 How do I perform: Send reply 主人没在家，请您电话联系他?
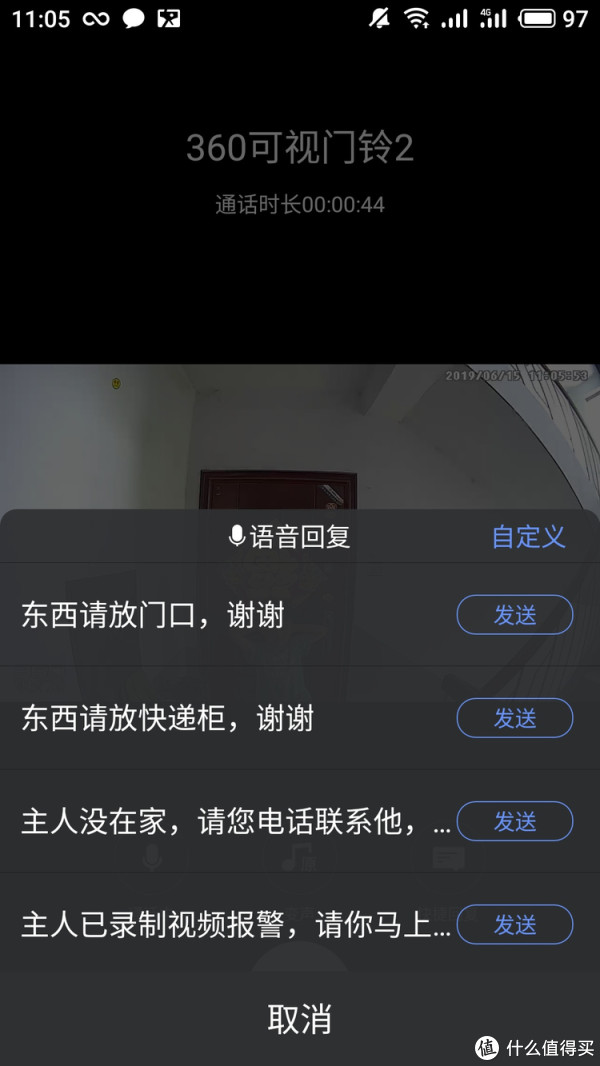514,821
